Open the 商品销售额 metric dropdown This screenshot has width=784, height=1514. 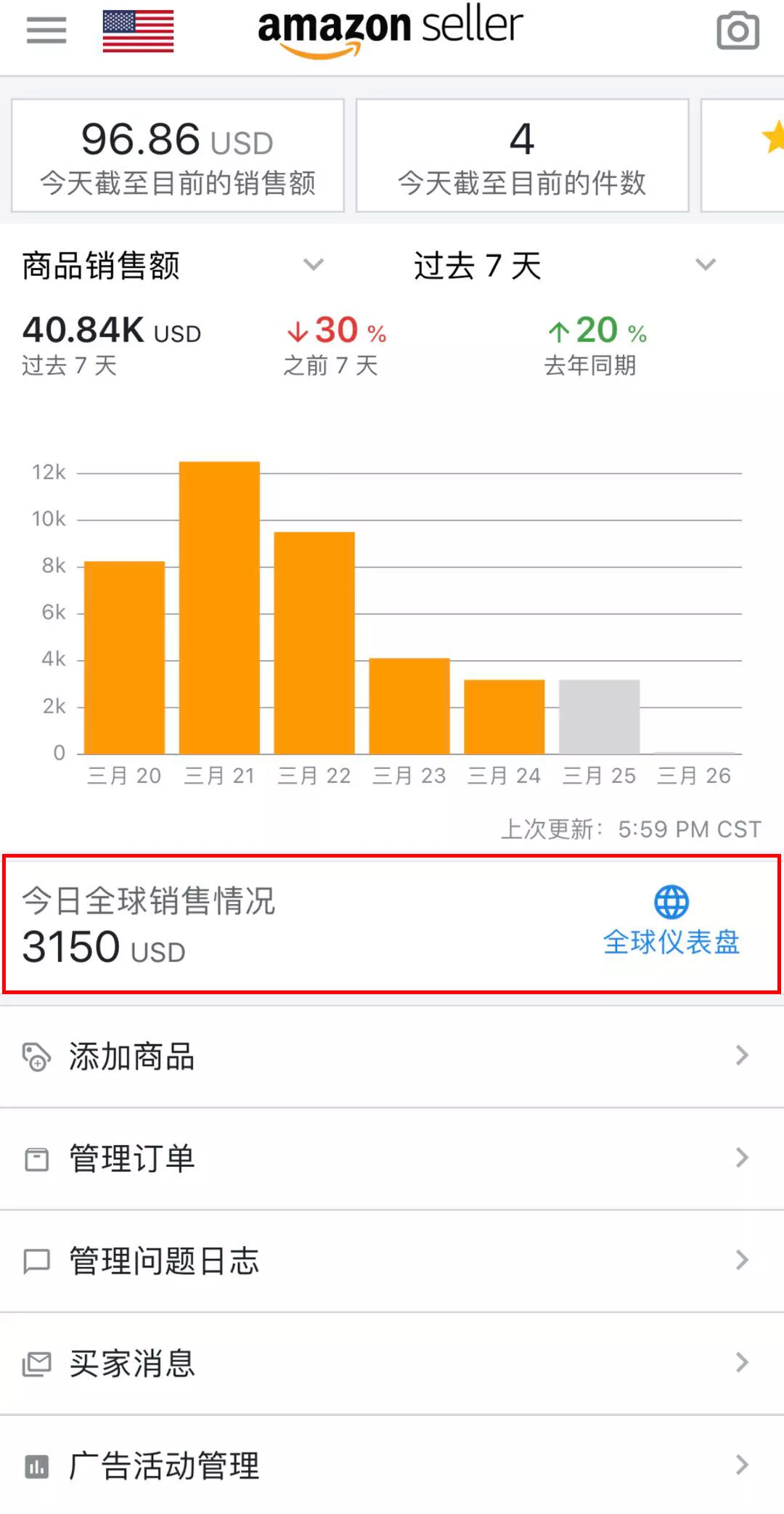coord(314,266)
